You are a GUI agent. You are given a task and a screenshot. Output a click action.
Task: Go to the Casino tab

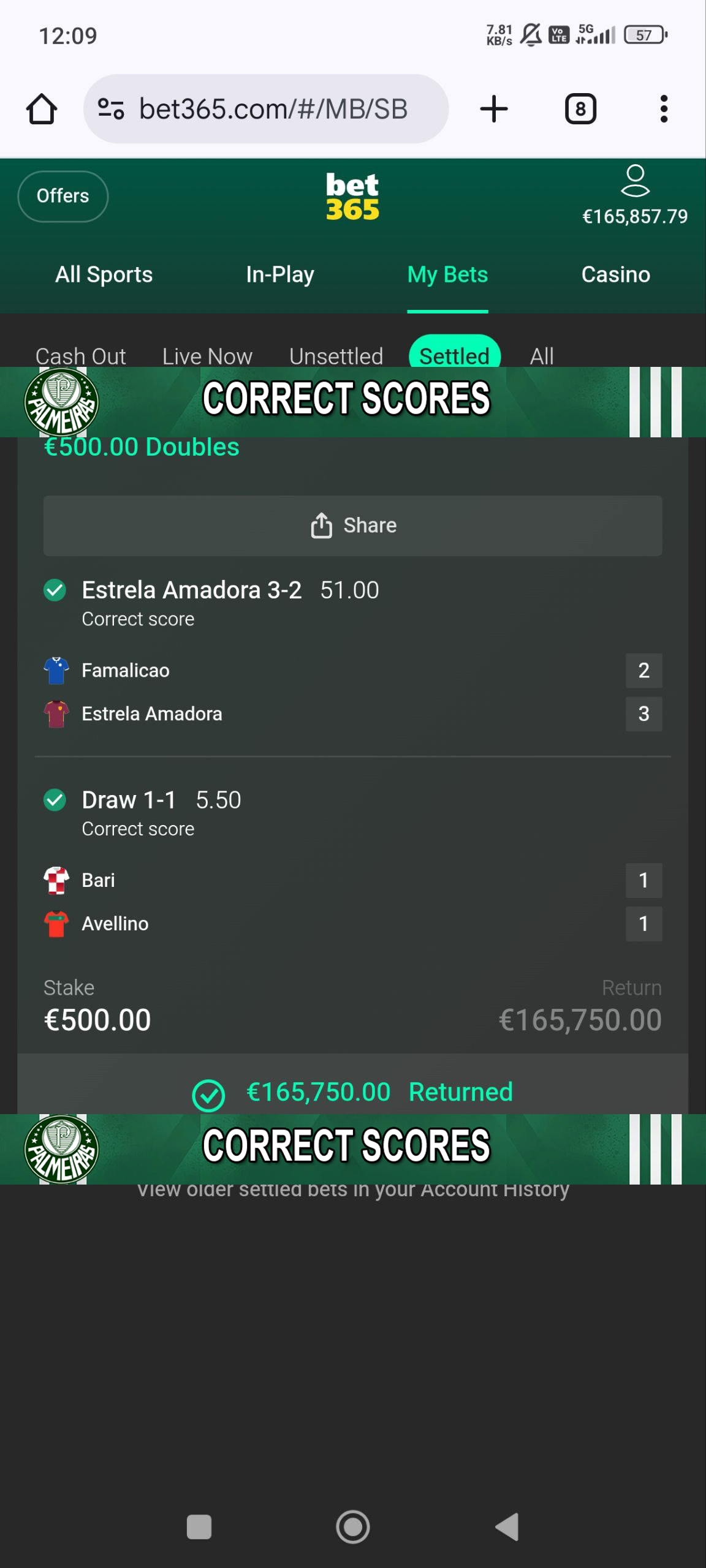[x=615, y=274]
